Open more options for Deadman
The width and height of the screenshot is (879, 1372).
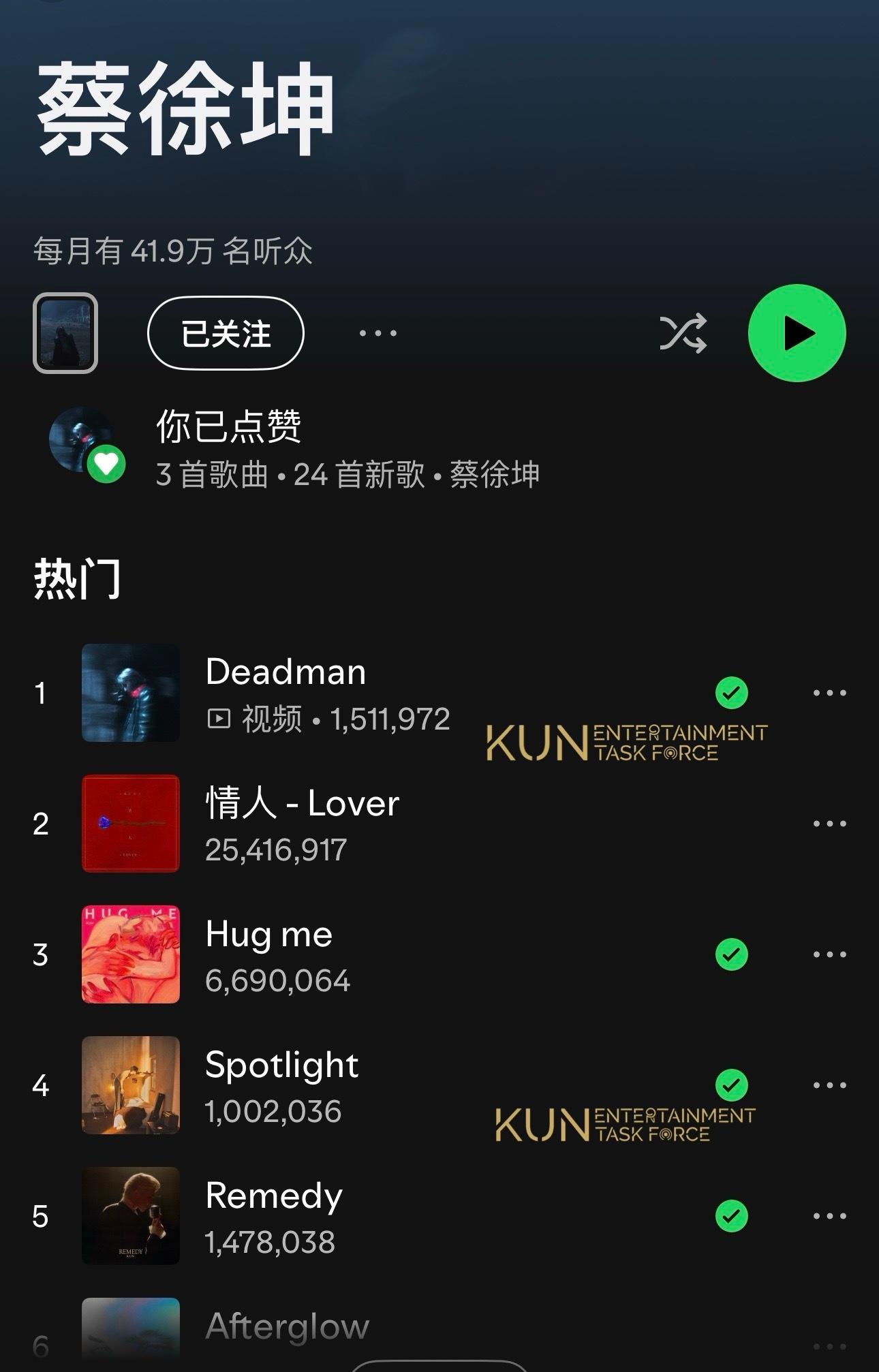click(x=829, y=693)
